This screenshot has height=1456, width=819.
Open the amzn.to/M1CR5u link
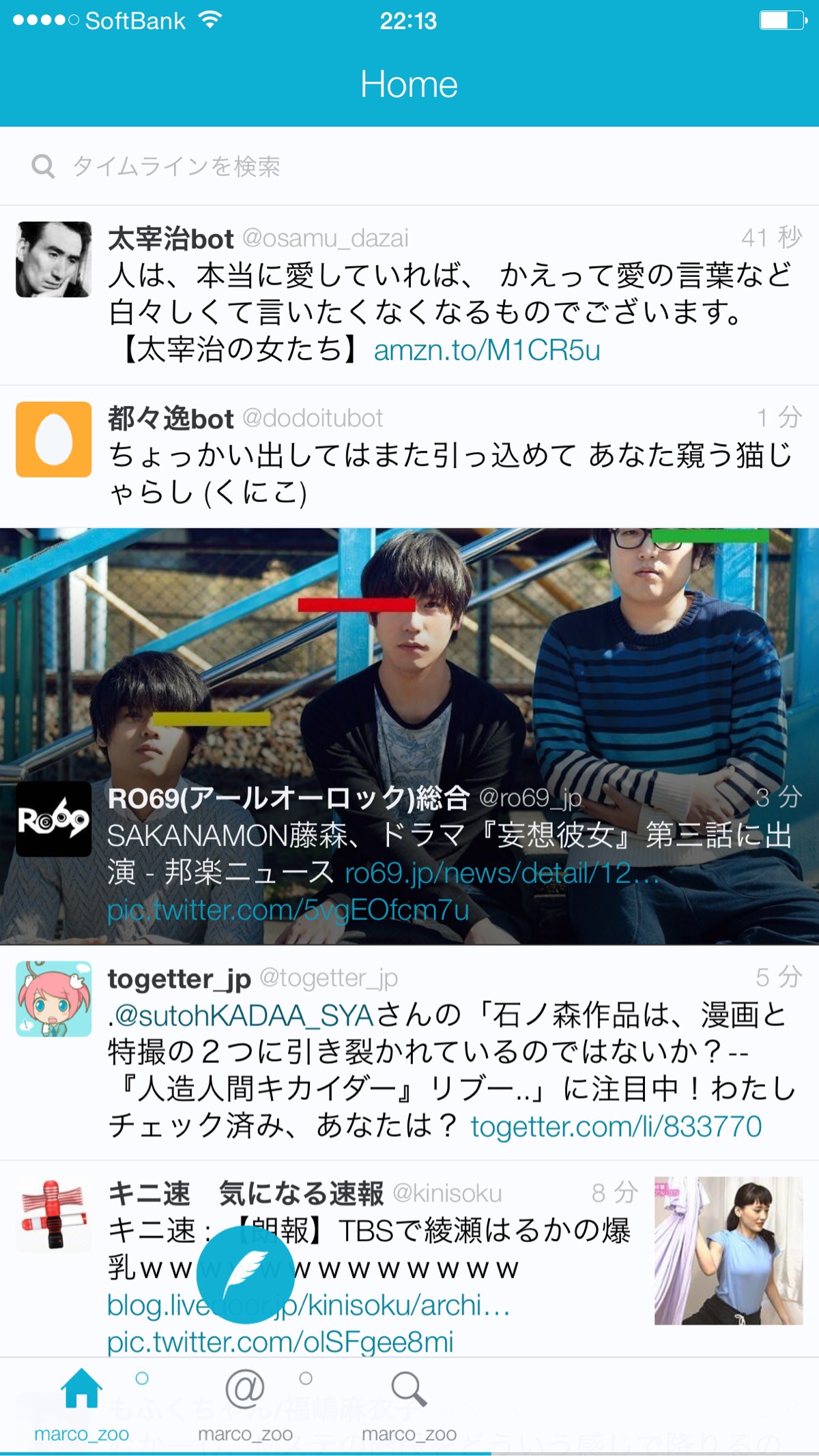(487, 351)
